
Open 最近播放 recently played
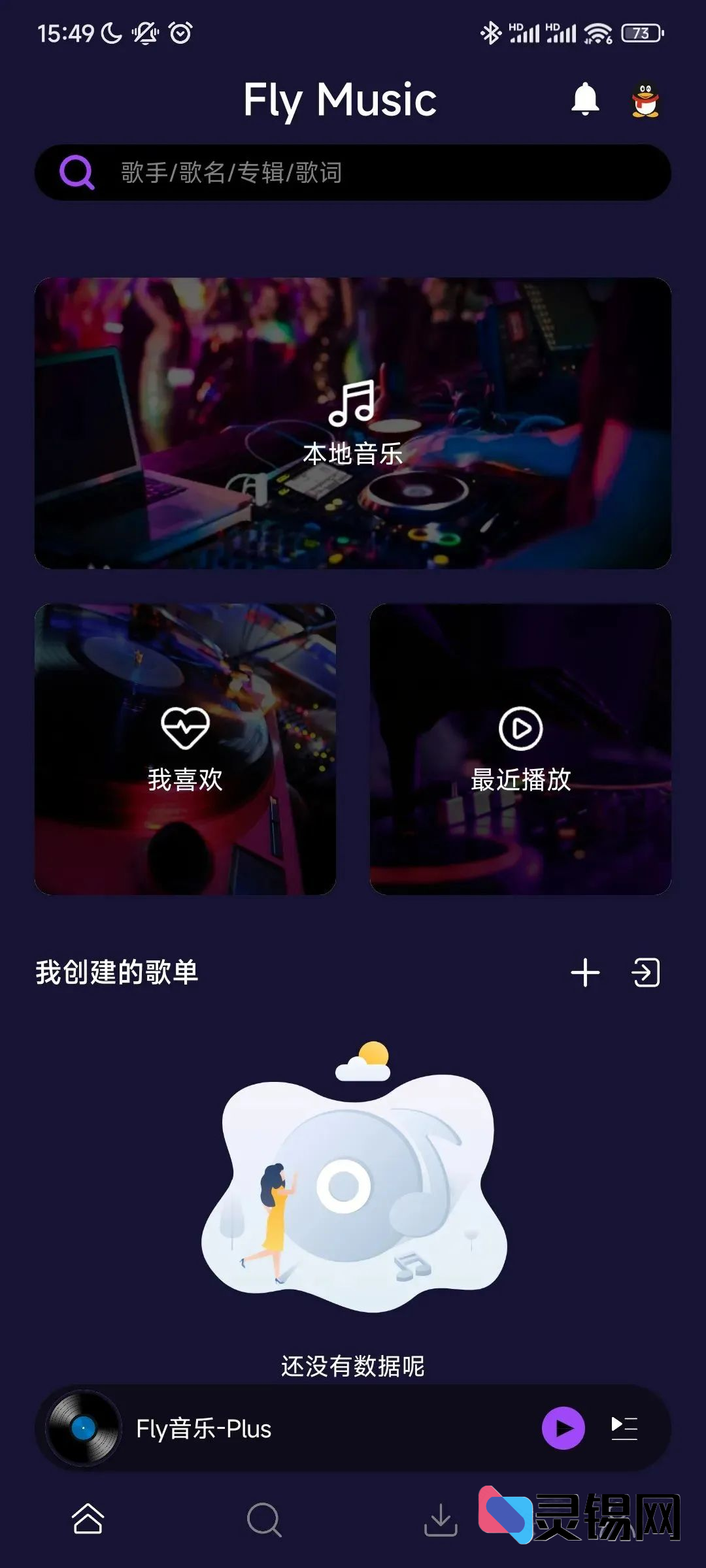point(520,748)
